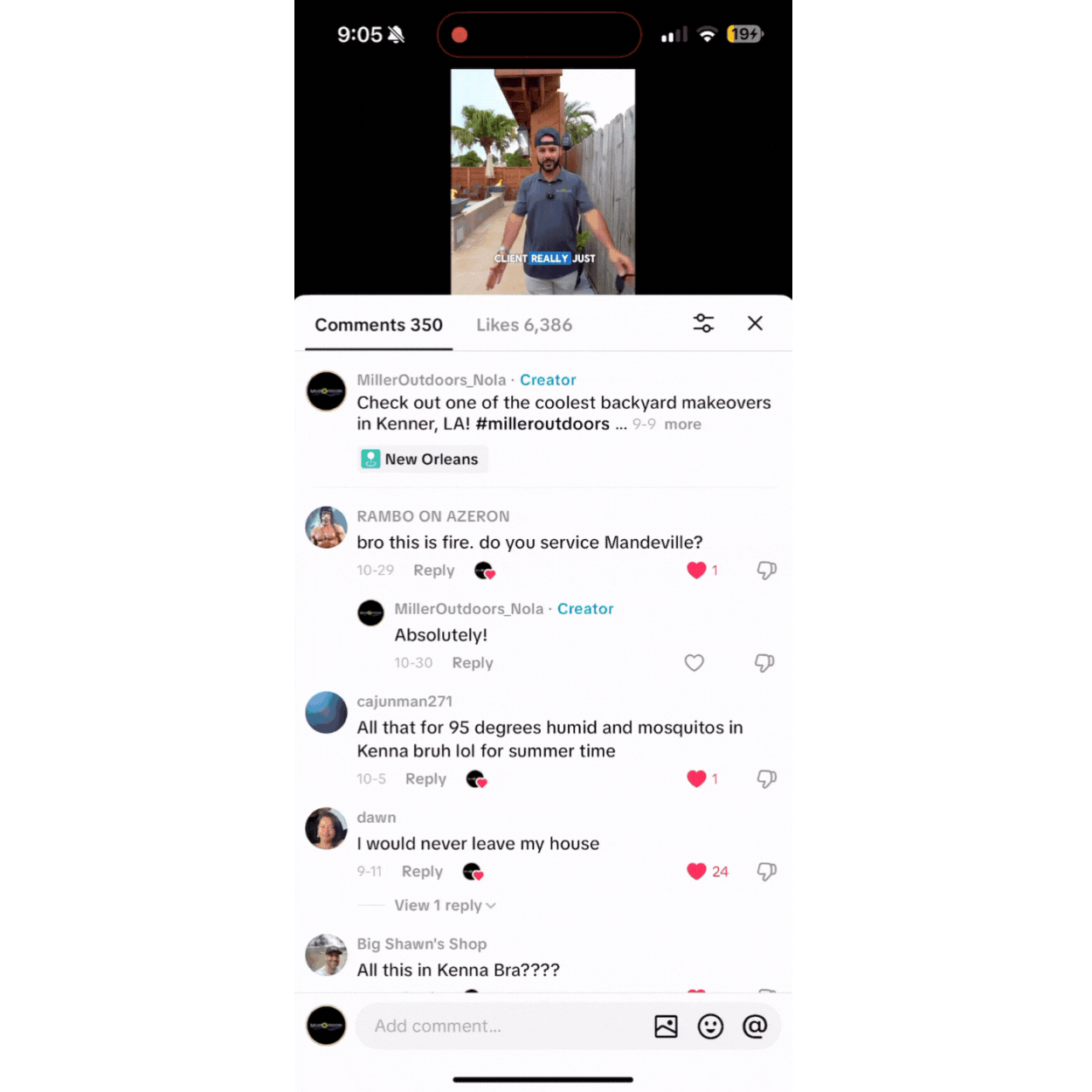The image size is (1092, 1092).
Task: Expand View 1 reply under dawn's comment
Action: tap(445, 906)
